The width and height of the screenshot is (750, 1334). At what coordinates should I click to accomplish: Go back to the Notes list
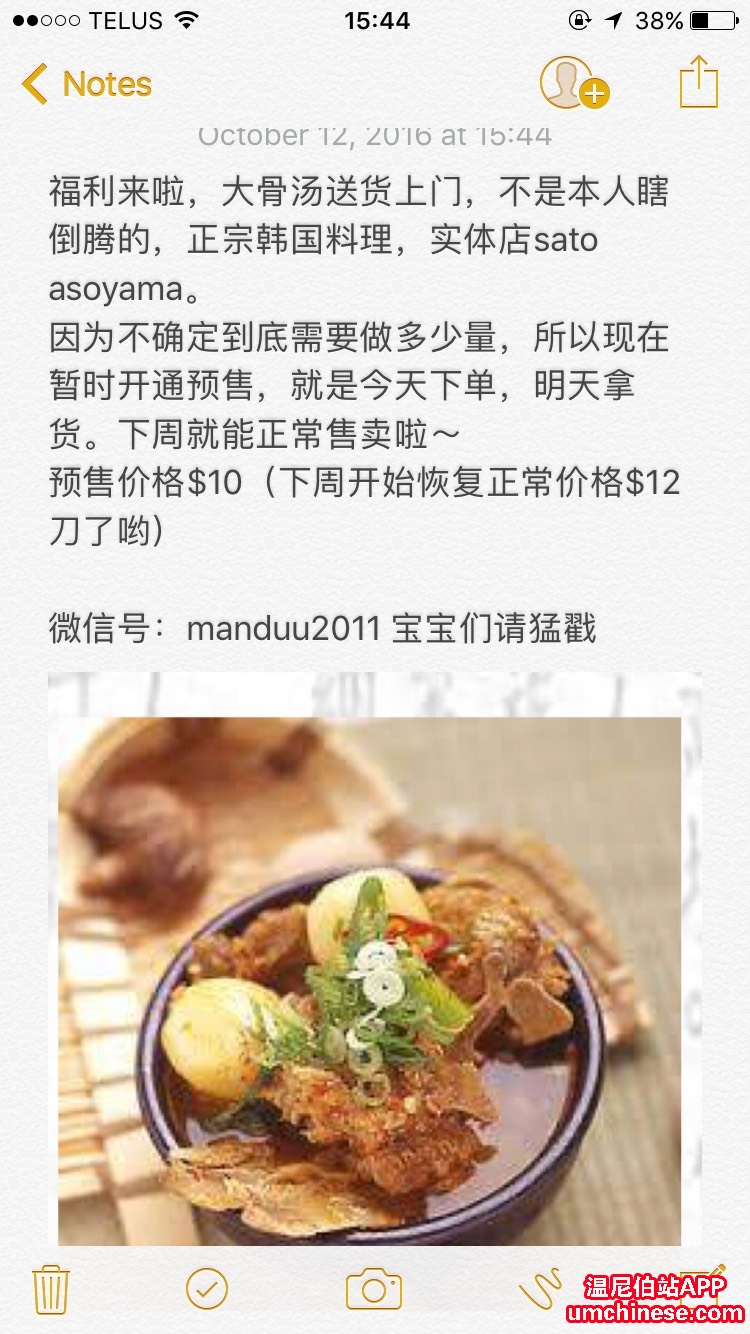(87, 84)
